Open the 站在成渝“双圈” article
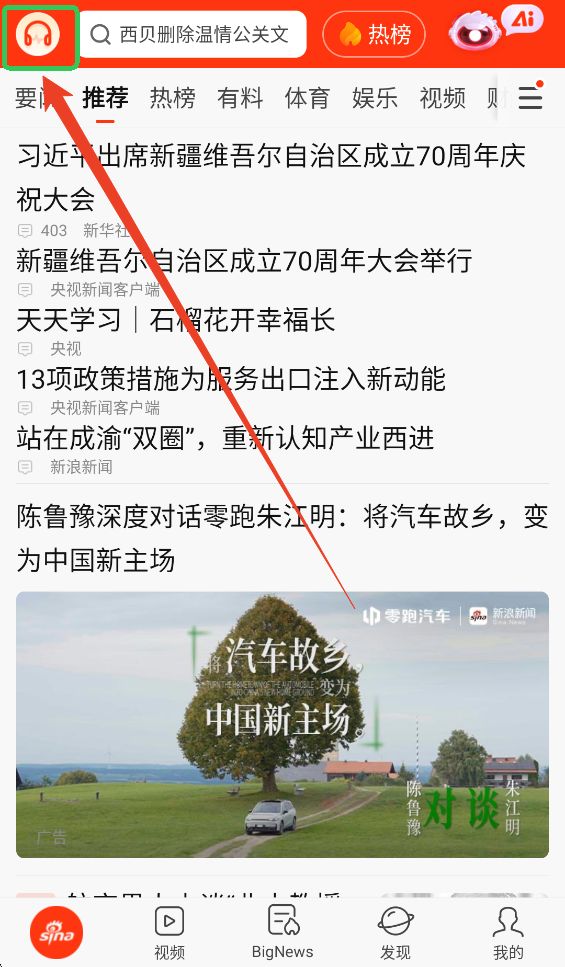Viewport: 565px width, 967px height. pyautogui.click(x=225, y=438)
